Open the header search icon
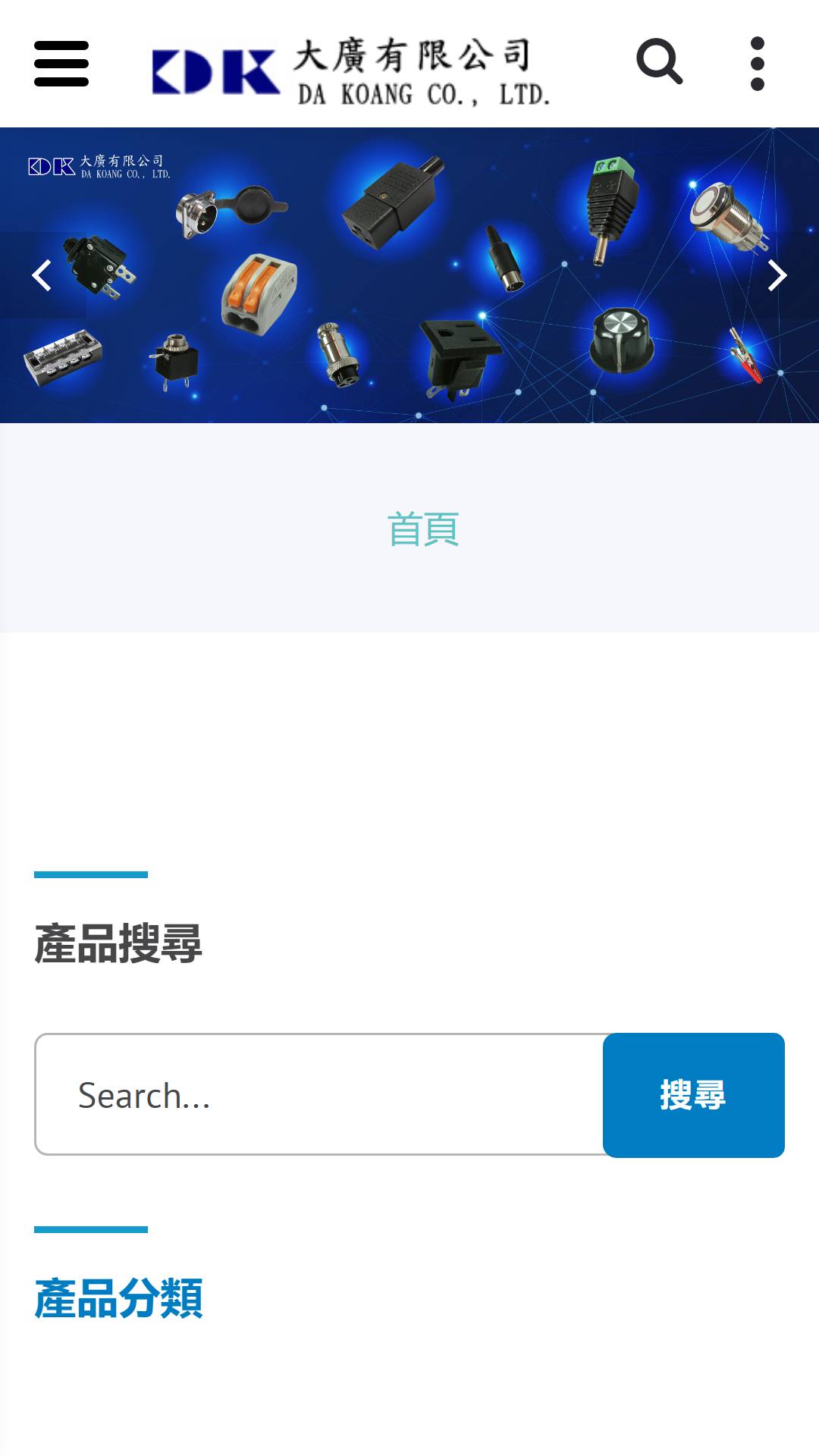This screenshot has height=1456, width=819. tap(660, 61)
